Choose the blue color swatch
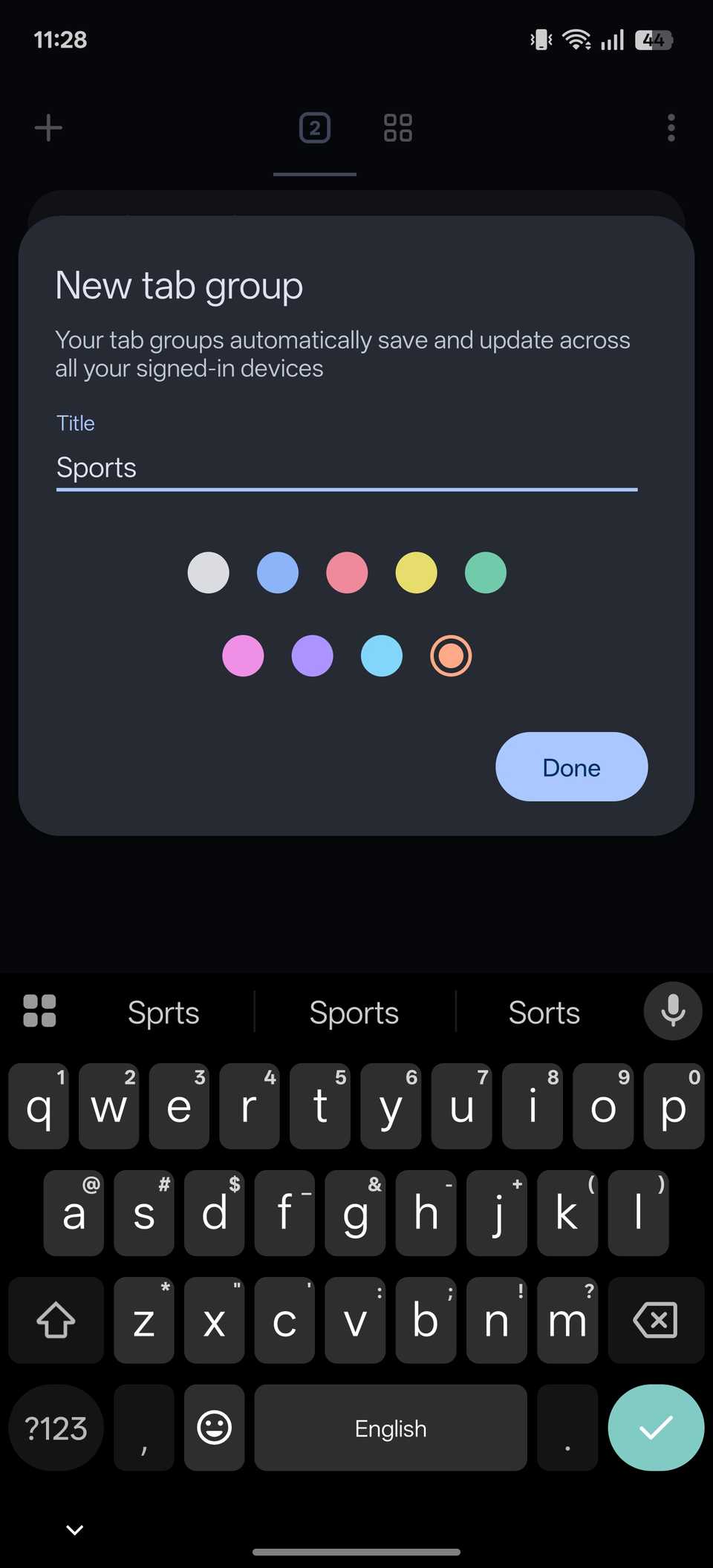Viewport: 713px width, 1568px height. point(278,572)
